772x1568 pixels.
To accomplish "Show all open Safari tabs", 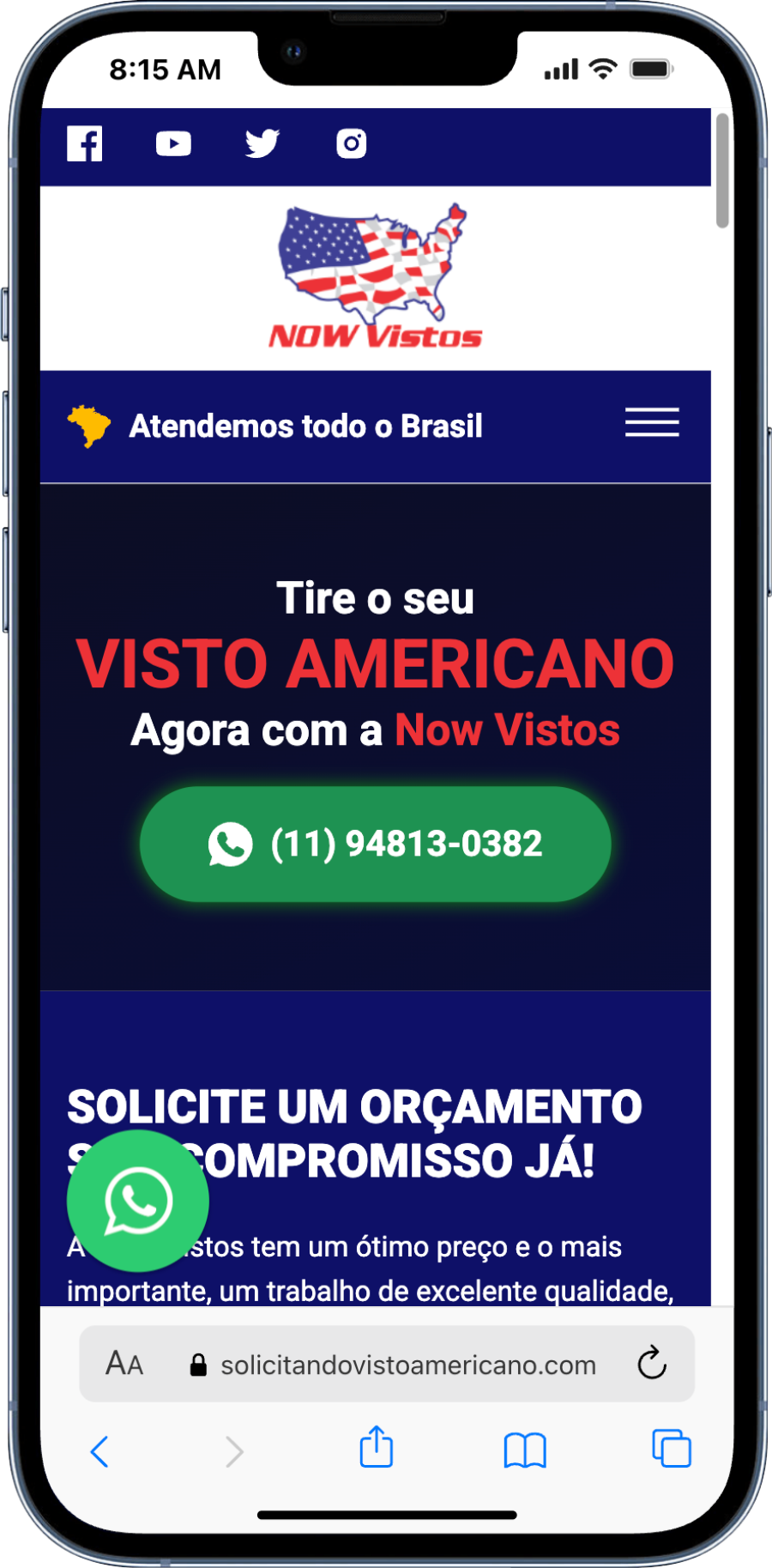I will 671,1449.
